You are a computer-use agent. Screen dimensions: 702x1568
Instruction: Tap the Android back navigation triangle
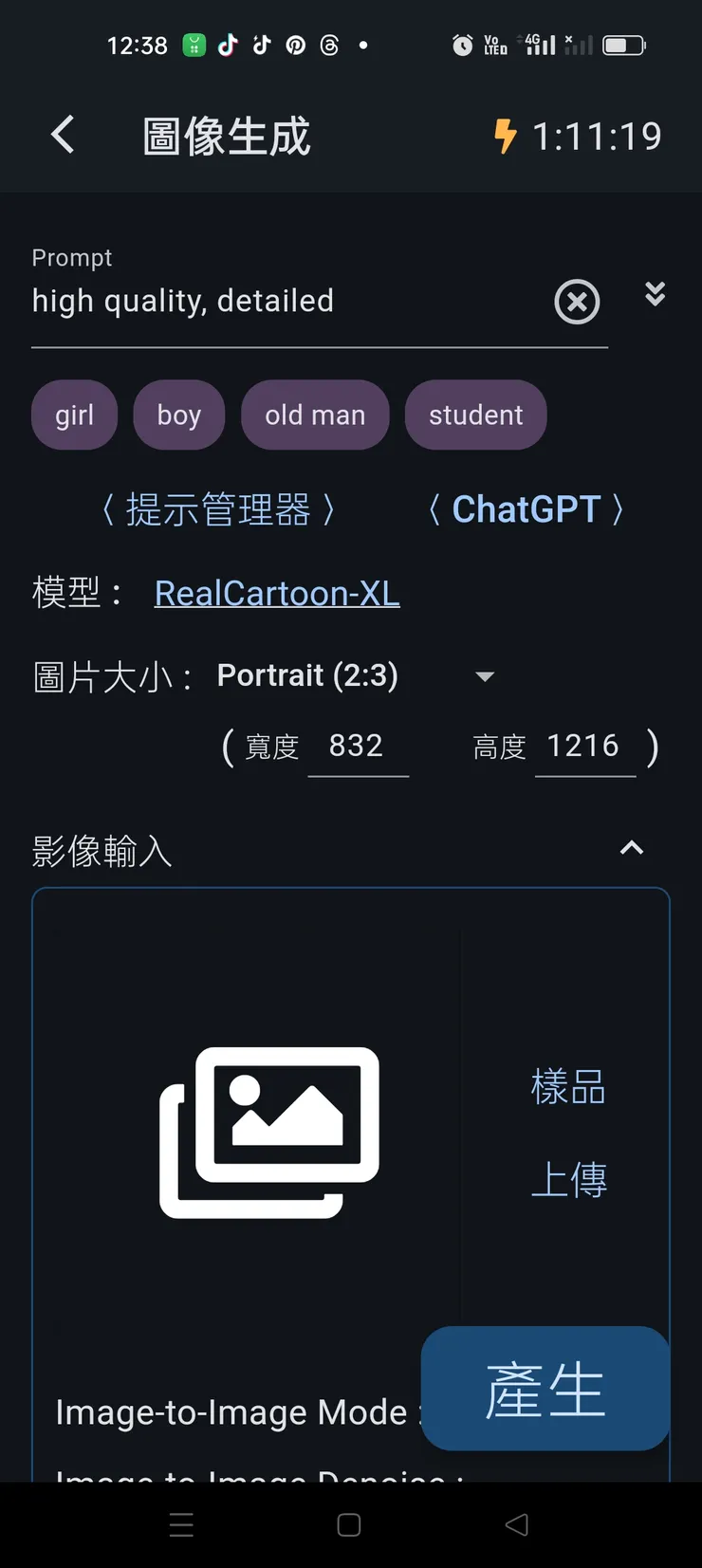click(515, 1524)
